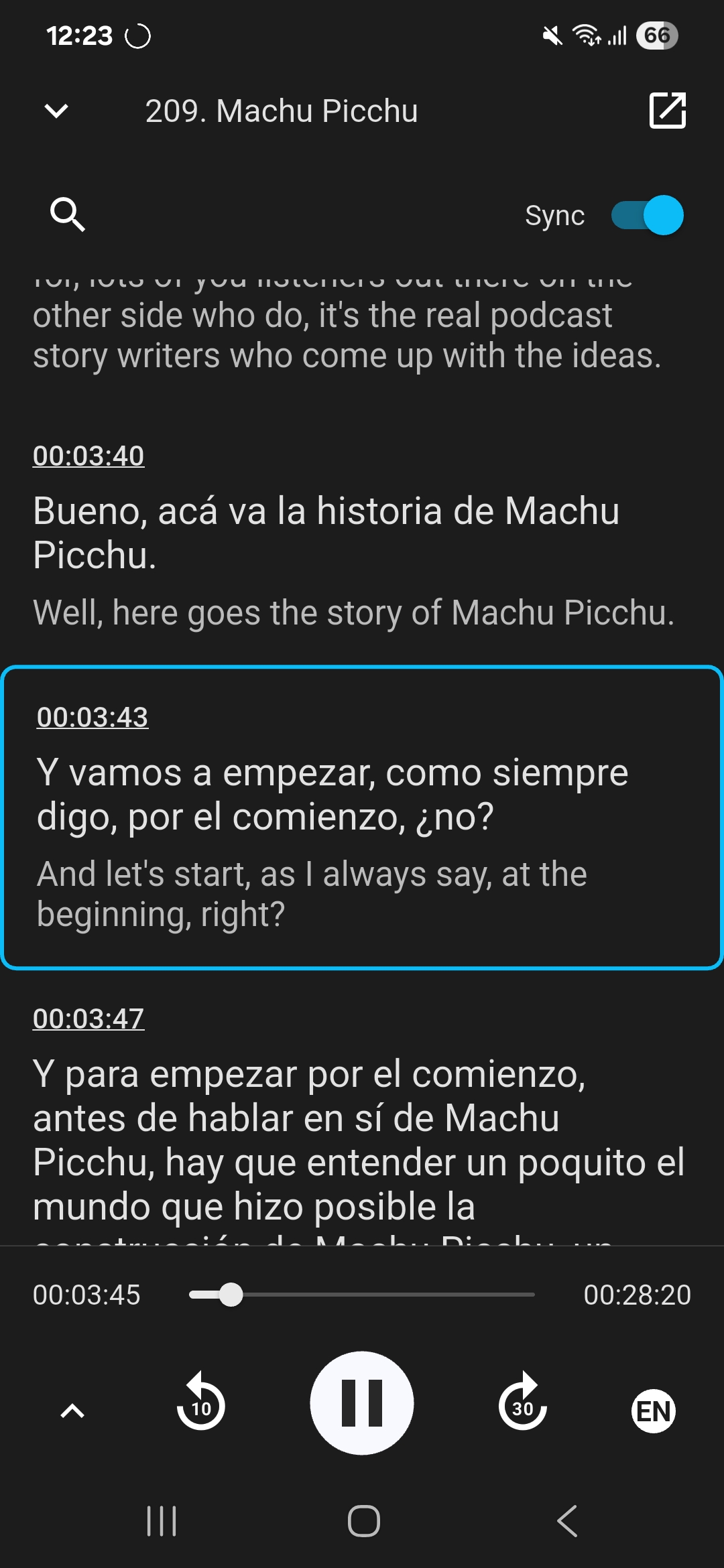Search the transcript

point(67,214)
